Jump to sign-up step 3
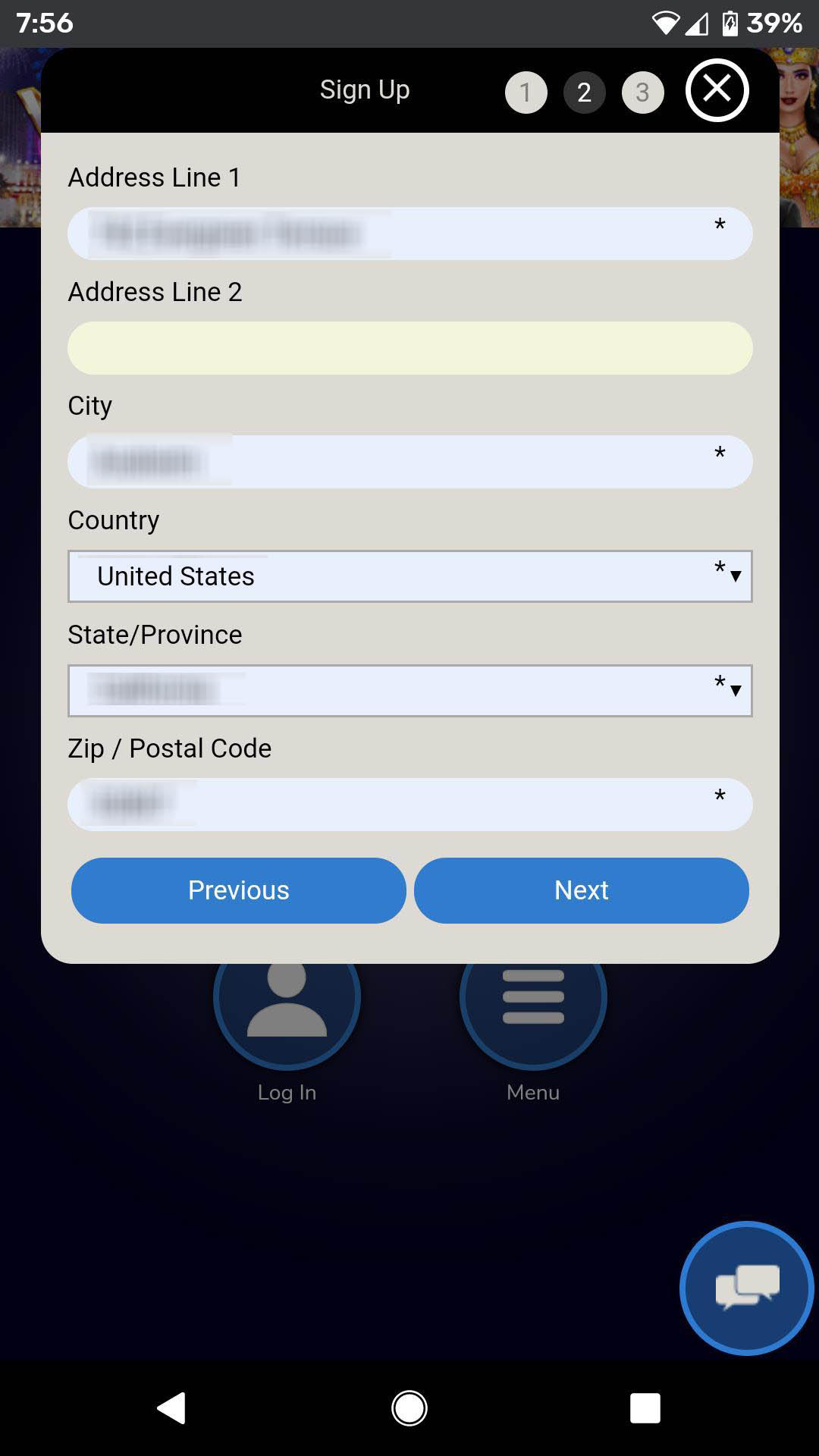Viewport: 819px width, 1456px height. (x=642, y=93)
